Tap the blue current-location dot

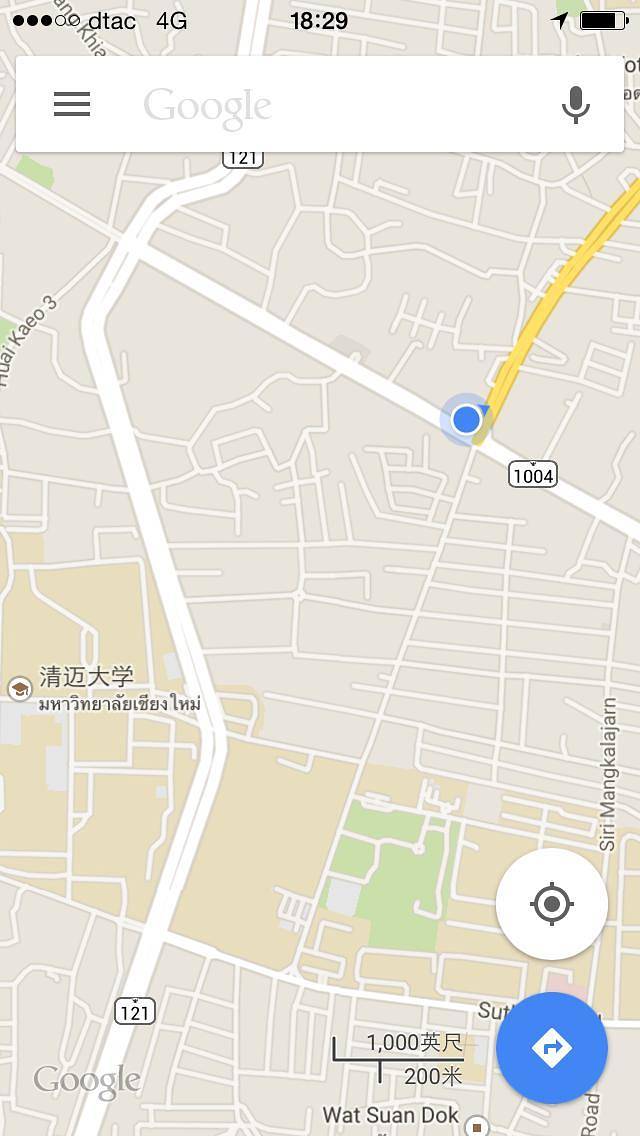[x=466, y=419]
